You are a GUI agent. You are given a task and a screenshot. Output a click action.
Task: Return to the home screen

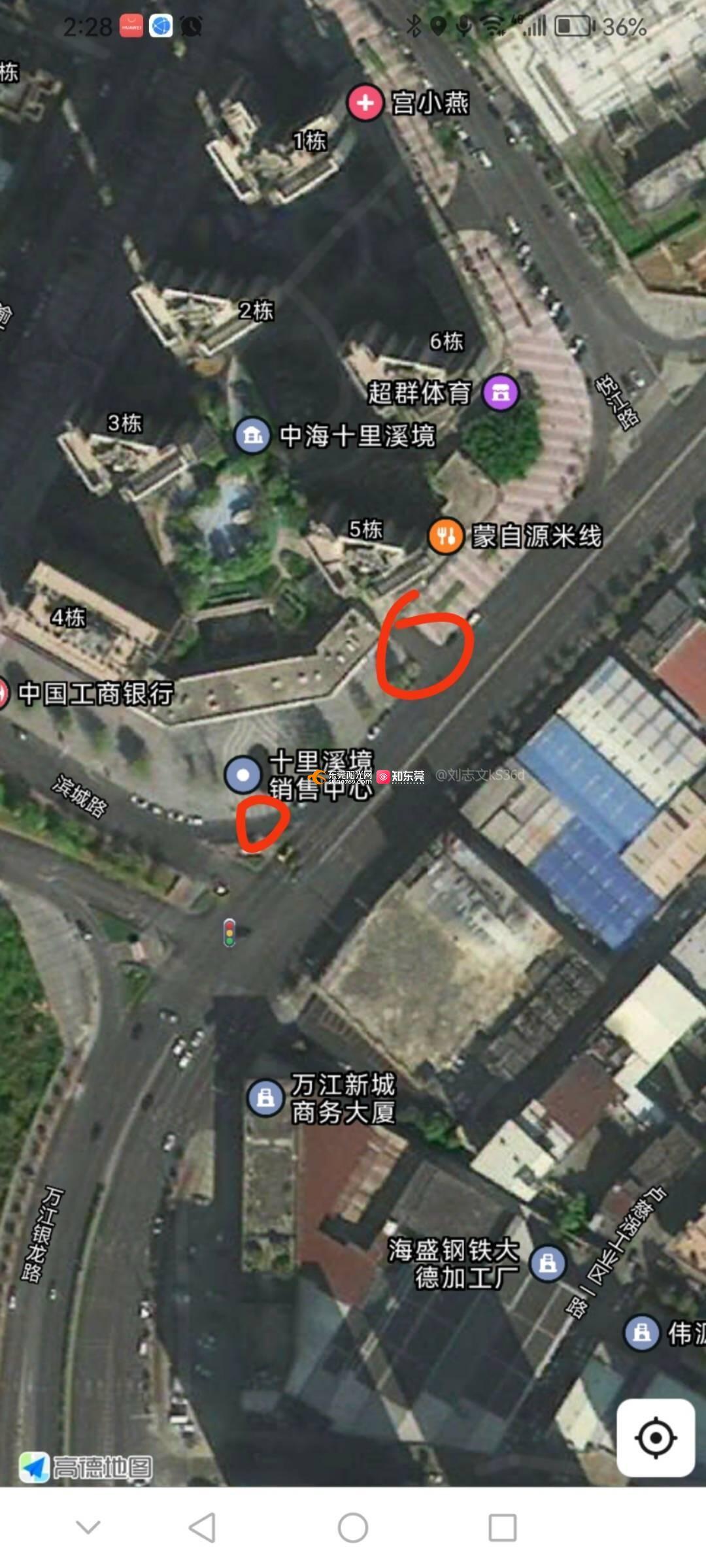pos(353,1527)
